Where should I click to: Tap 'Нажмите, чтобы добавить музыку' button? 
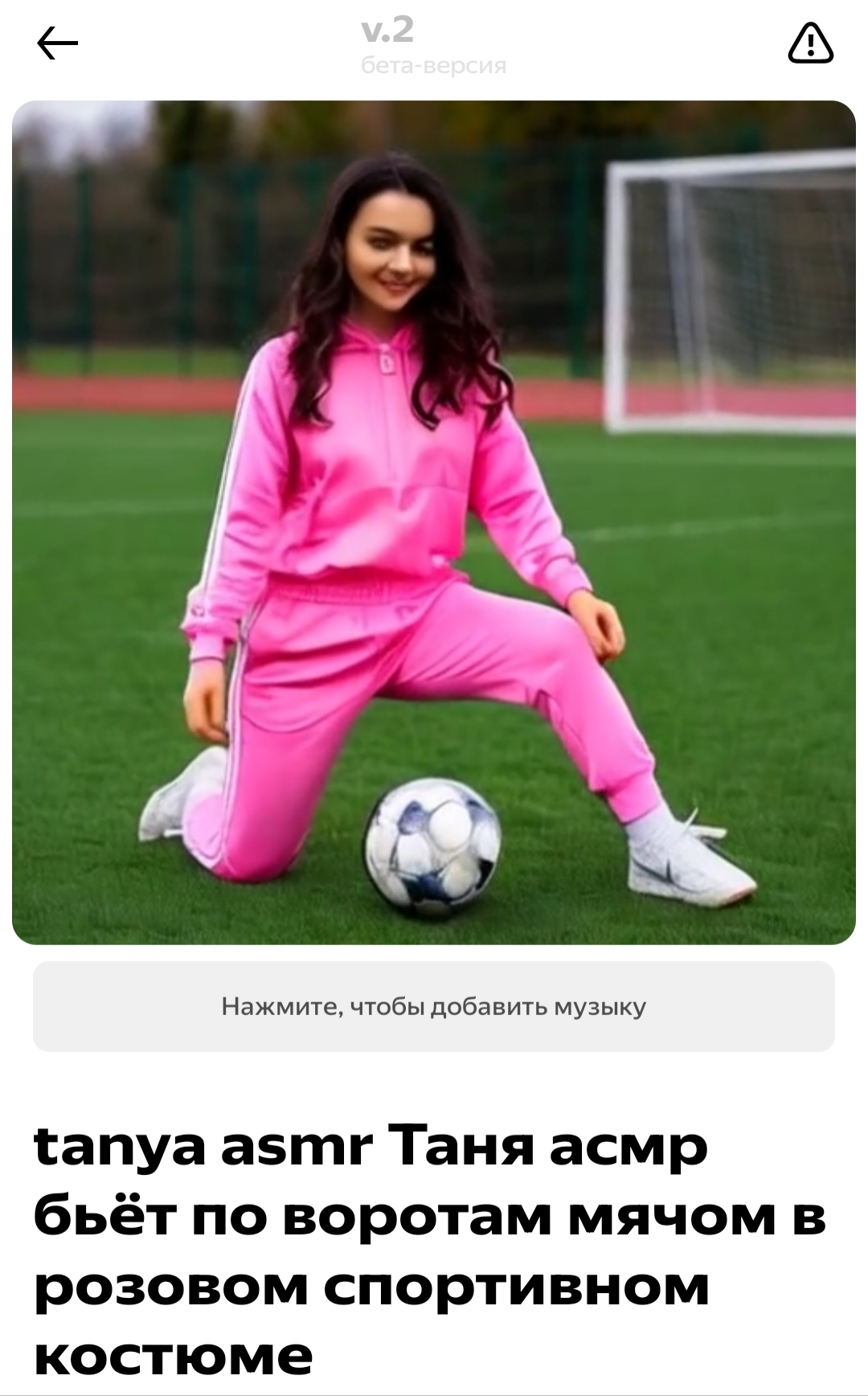click(x=434, y=1006)
